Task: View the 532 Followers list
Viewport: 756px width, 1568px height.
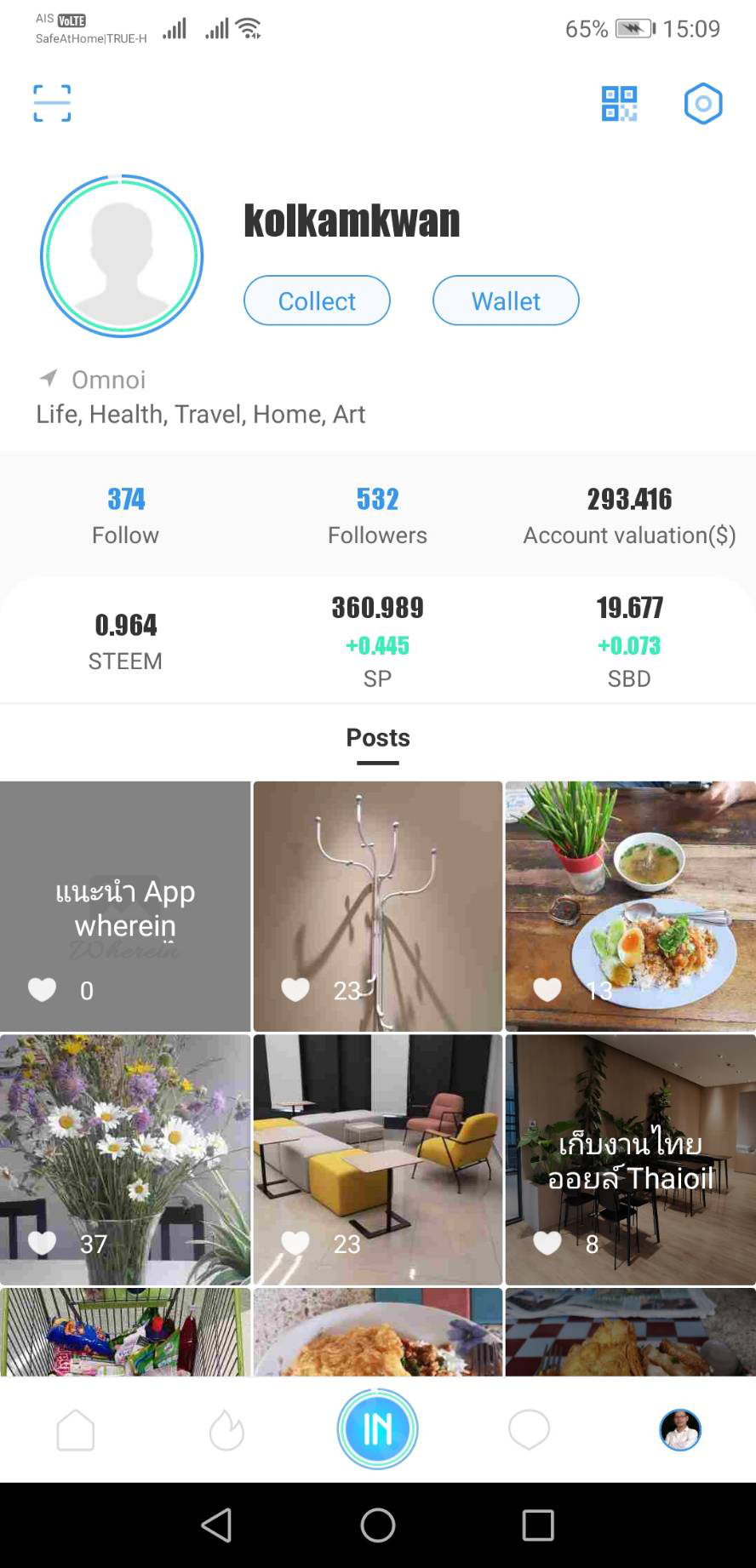Action: tap(377, 515)
